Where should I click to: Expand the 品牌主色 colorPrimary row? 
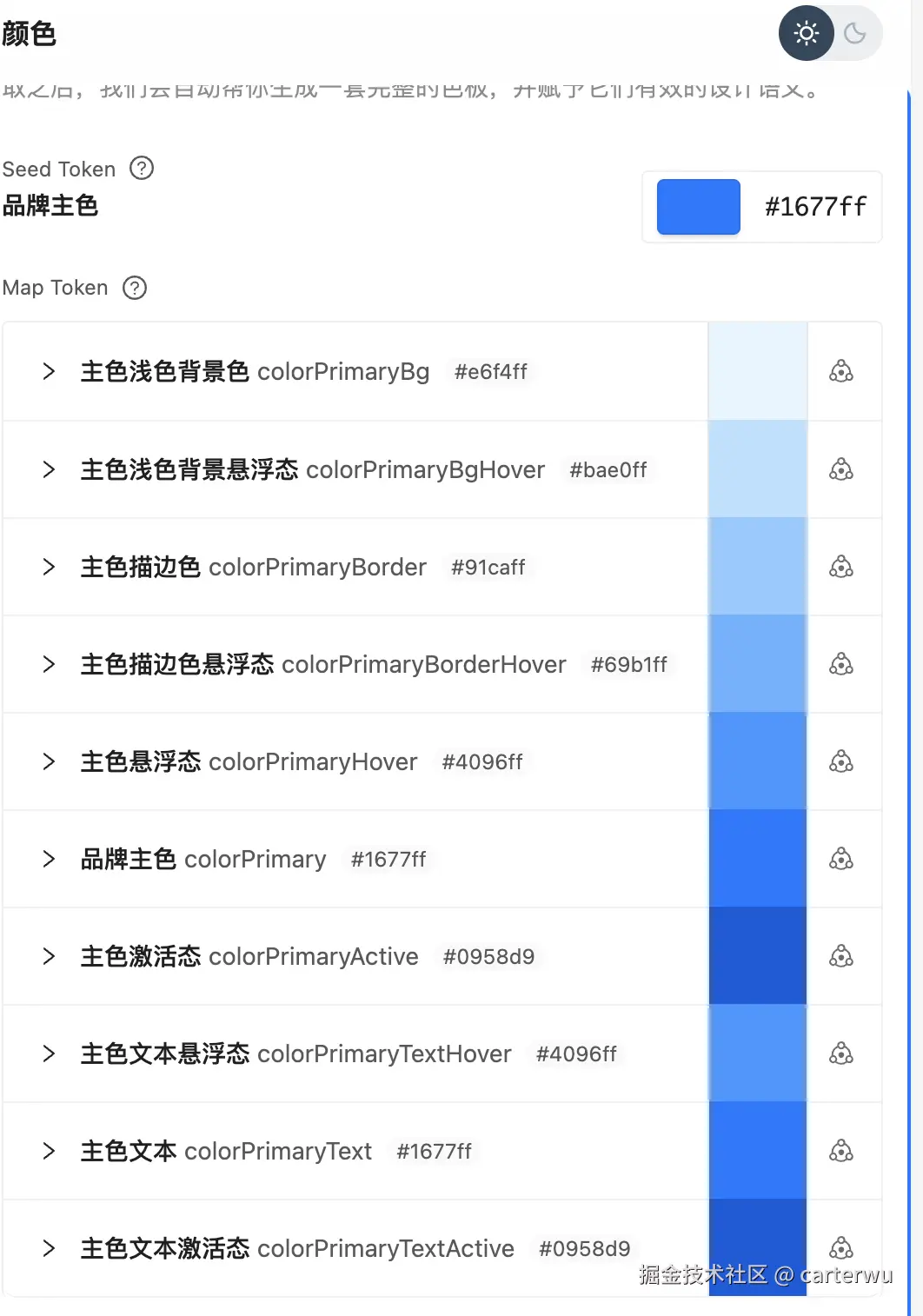click(x=49, y=860)
